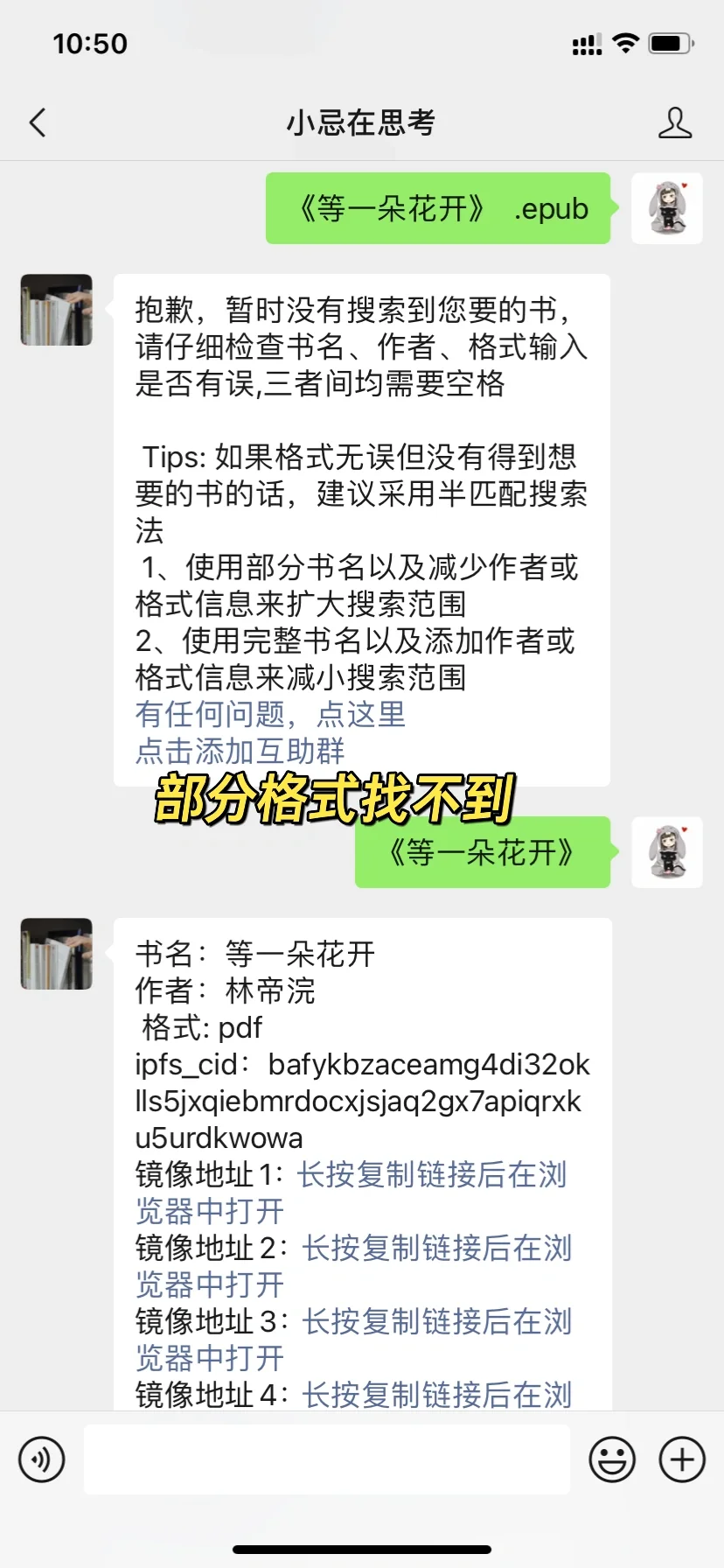724x1568 pixels.
Task: Open the link for 镜像地址2
Action: point(353,1266)
